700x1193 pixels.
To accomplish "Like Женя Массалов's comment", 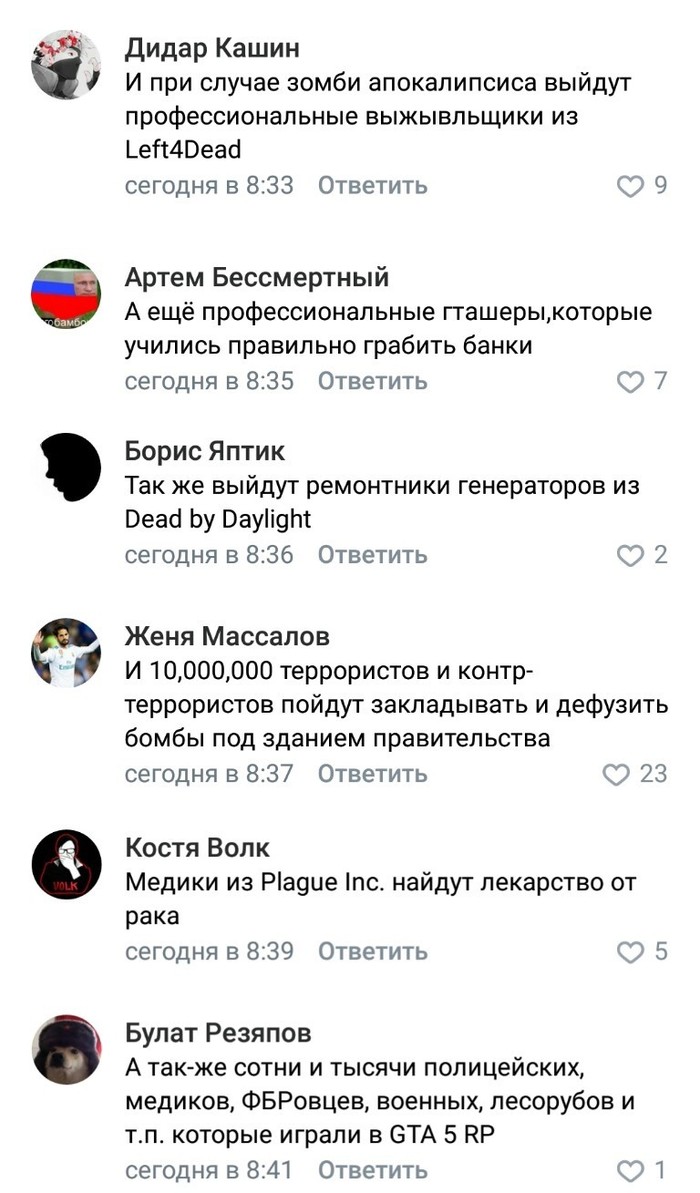I will pos(617,774).
